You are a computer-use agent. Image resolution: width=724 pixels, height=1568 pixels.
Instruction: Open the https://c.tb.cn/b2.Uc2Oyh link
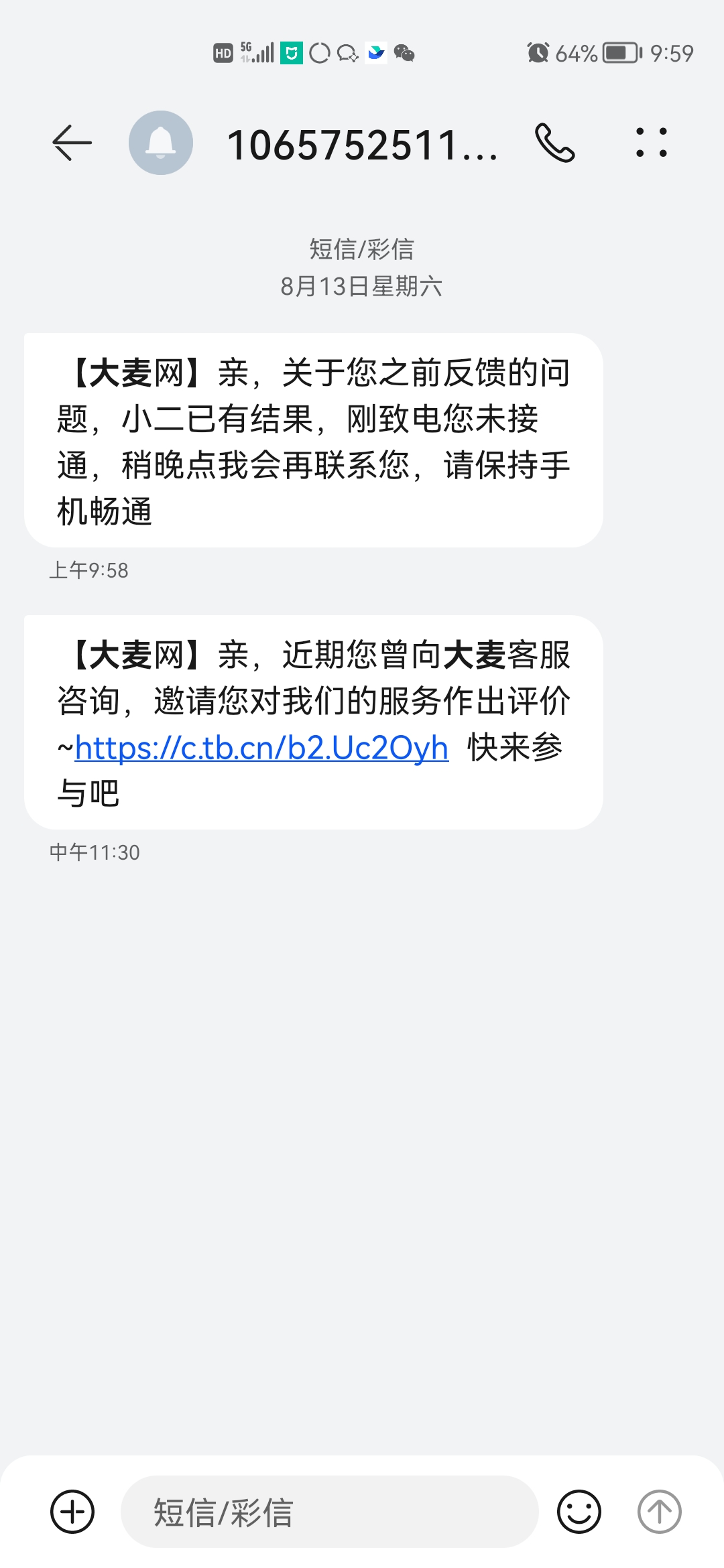tap(261, 748)
